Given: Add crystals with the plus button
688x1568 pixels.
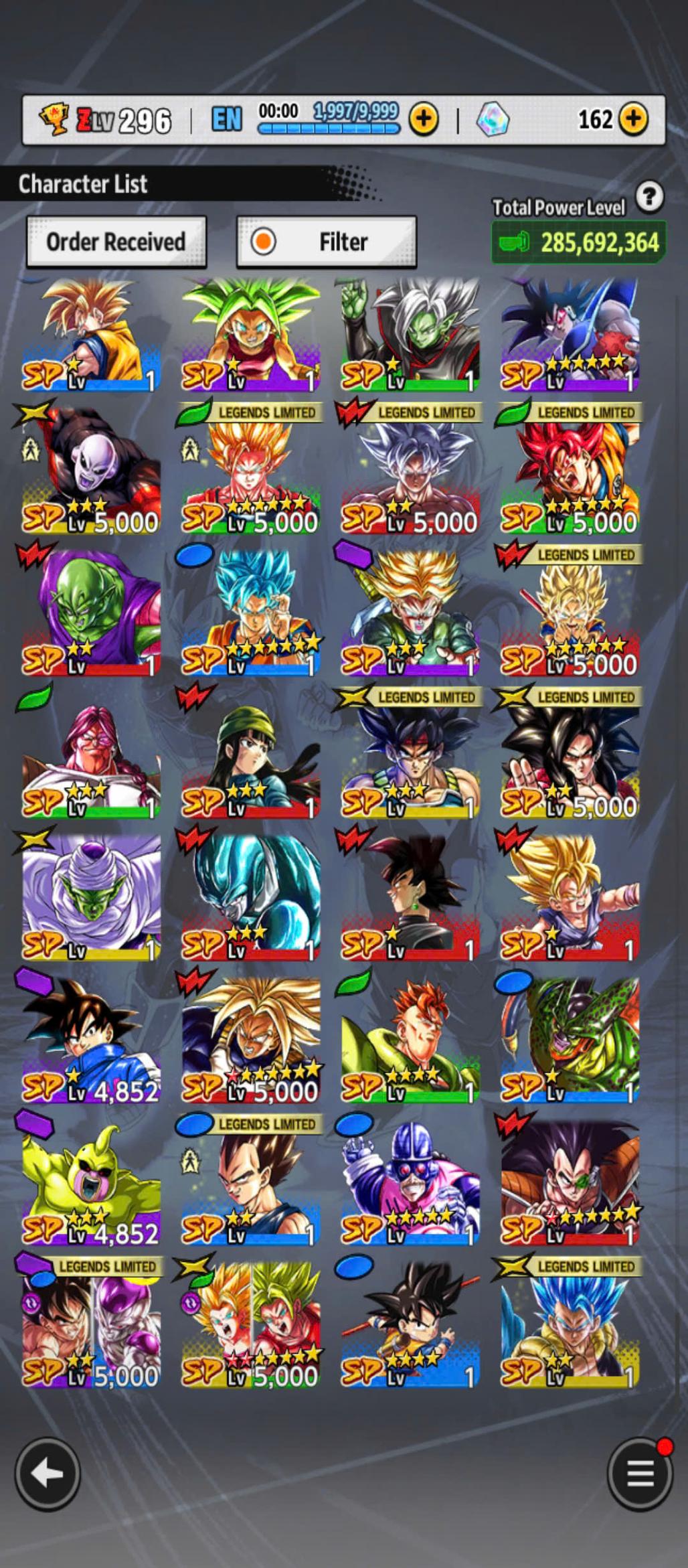Looking at the screenshot, I should 633,119.
